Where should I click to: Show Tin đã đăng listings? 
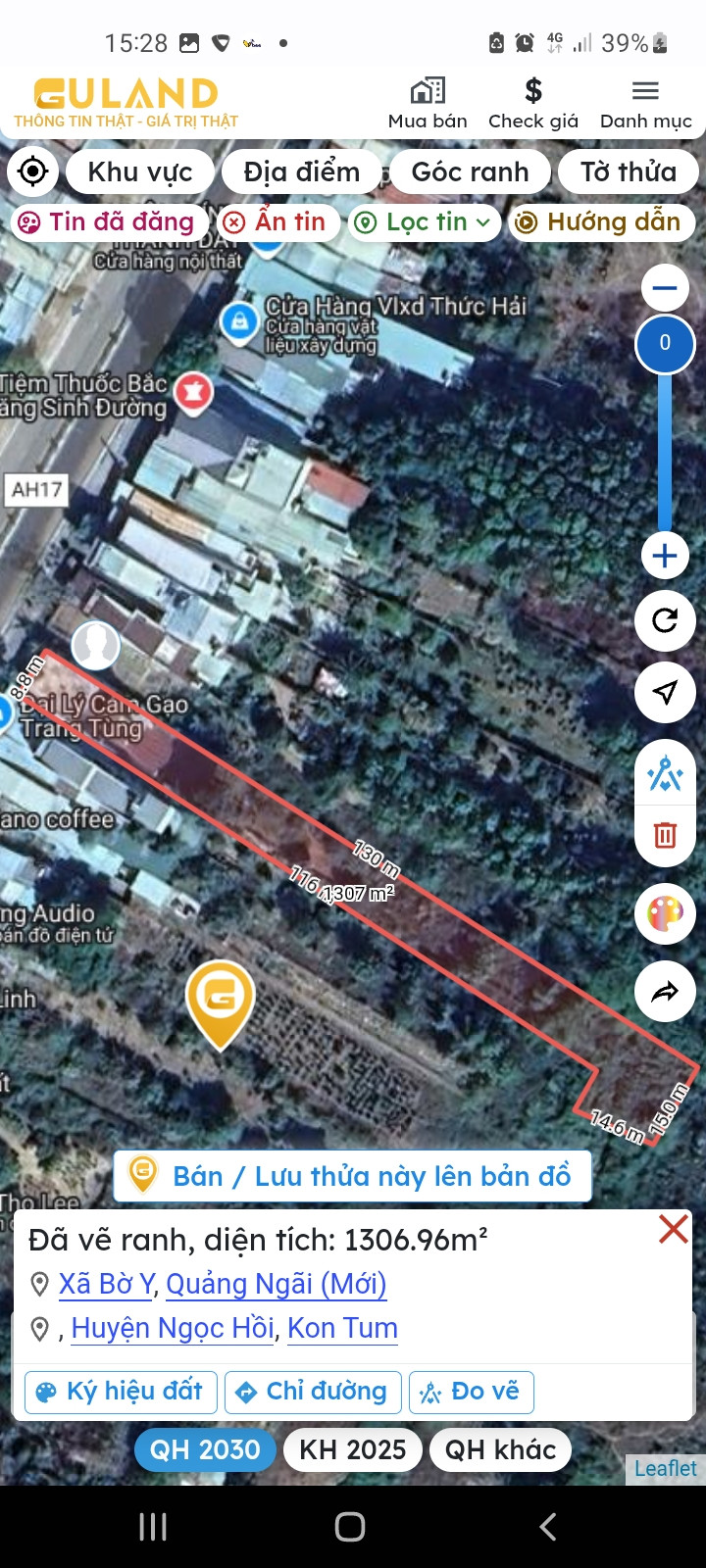(108, 221)
